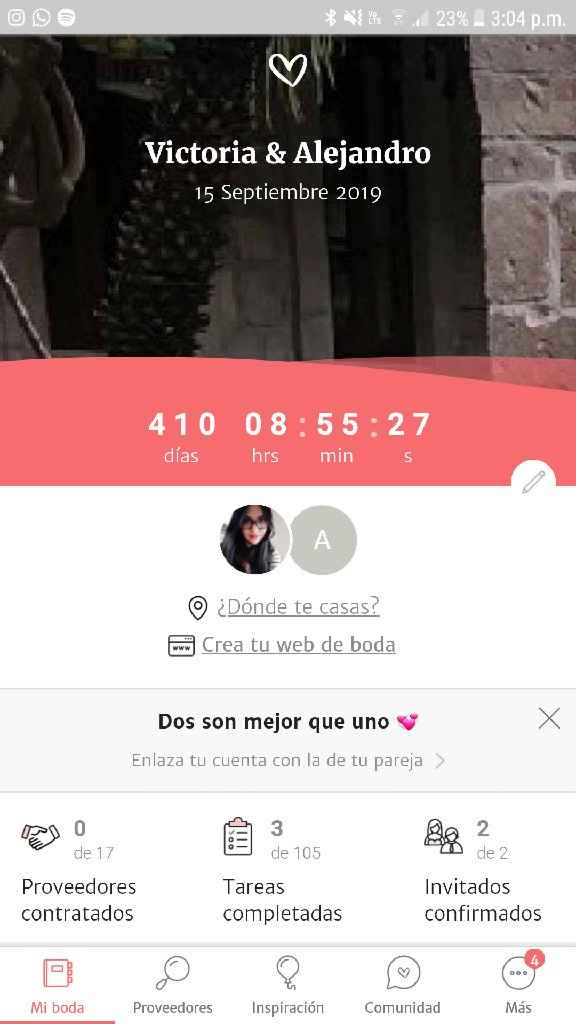Screen dimensions: 576x1024
Task: Select the Mi boda tab
Action: (57, 985)
